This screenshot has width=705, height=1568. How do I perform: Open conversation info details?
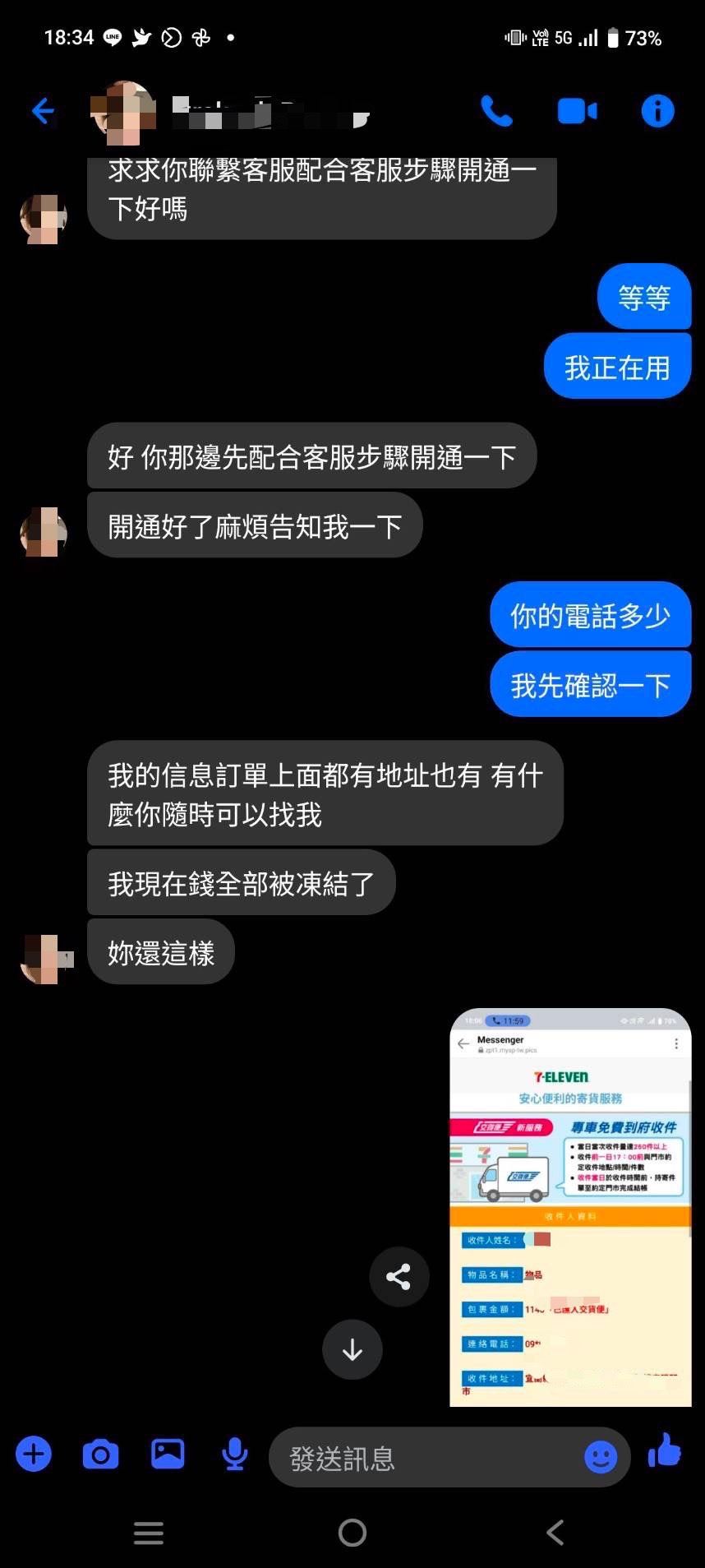(657, 111)
